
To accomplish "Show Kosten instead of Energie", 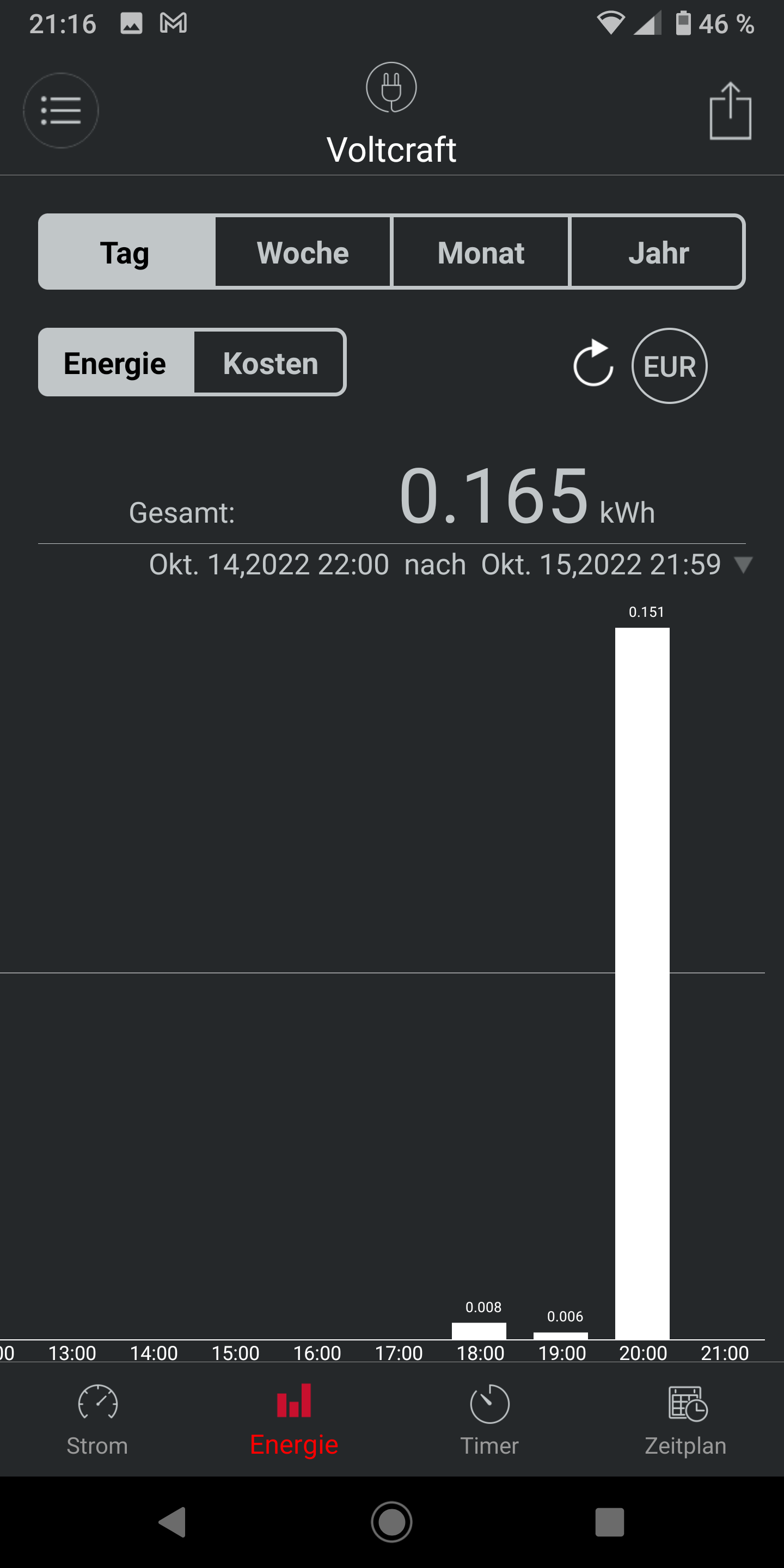I will point(270,363).
